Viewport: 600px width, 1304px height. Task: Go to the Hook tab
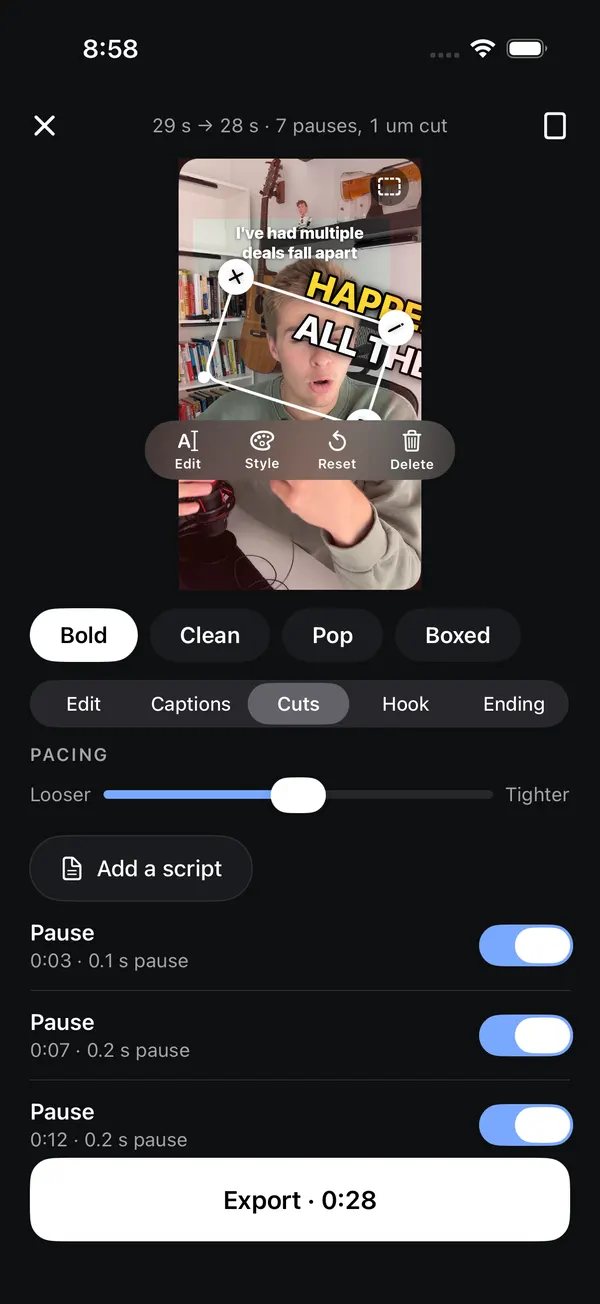pyautogui.click(x=405, y=704)
